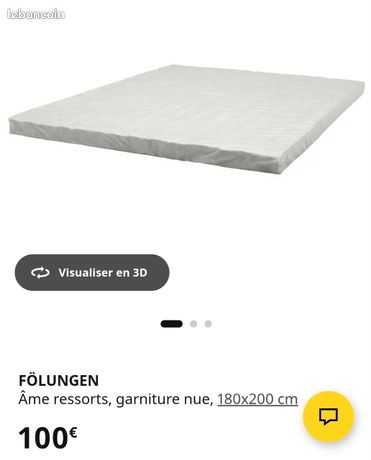Open the 180x200 cm size link
Screen dimensions: 371x460
[257, 399]
